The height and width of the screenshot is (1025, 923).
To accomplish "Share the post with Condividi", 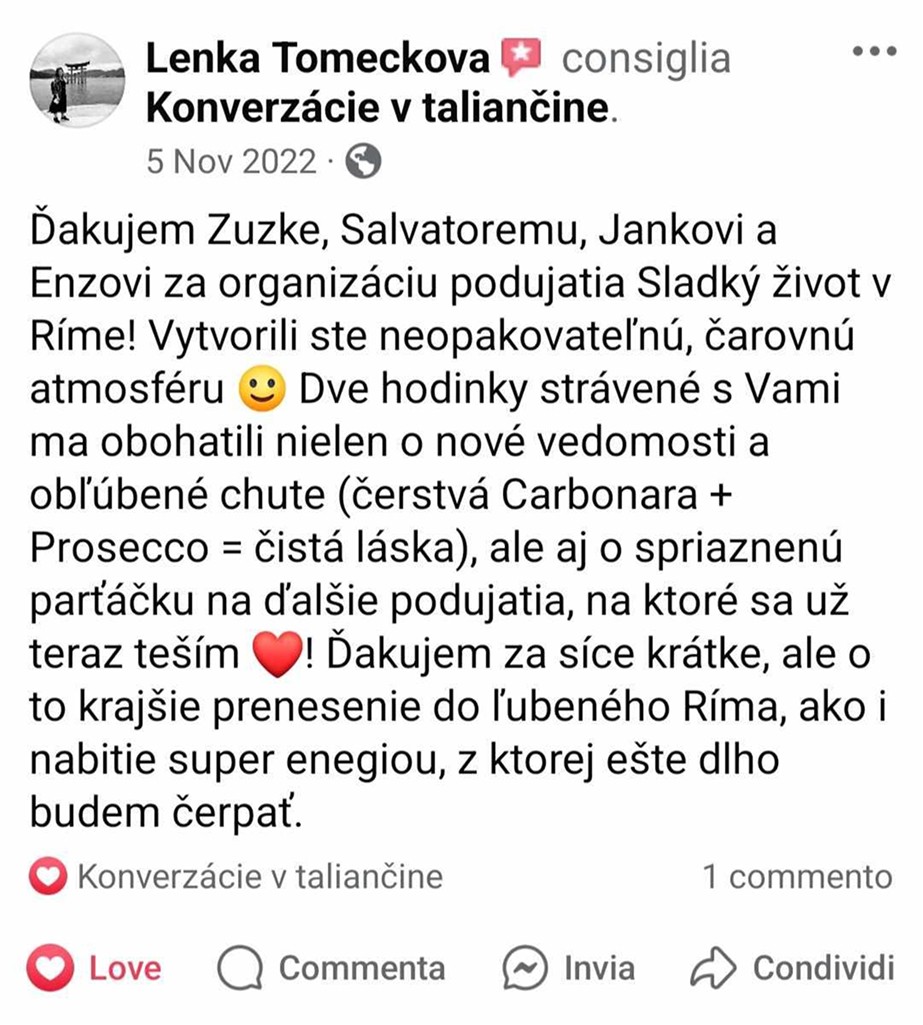I will click(x=793, y=968).
